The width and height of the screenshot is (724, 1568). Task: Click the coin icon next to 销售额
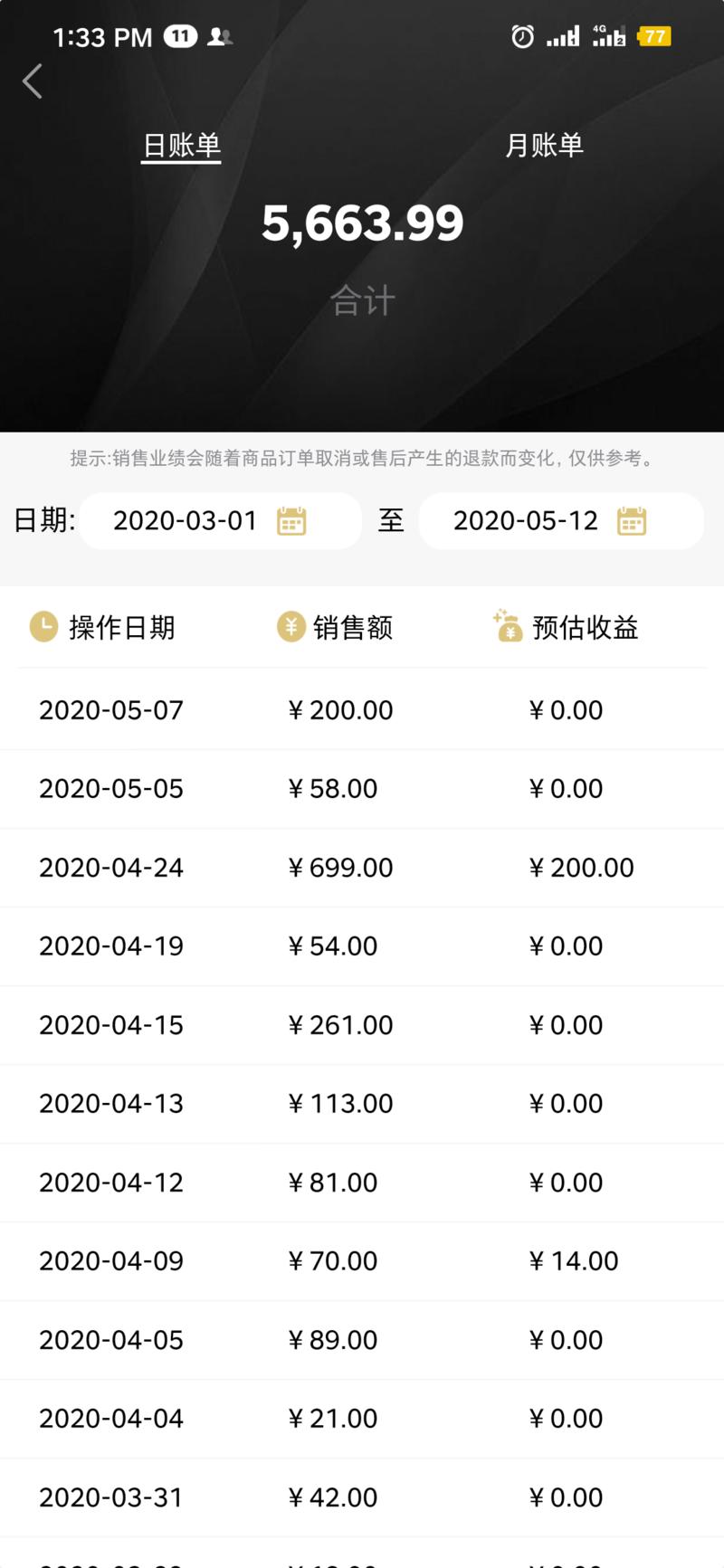point(291,627)
